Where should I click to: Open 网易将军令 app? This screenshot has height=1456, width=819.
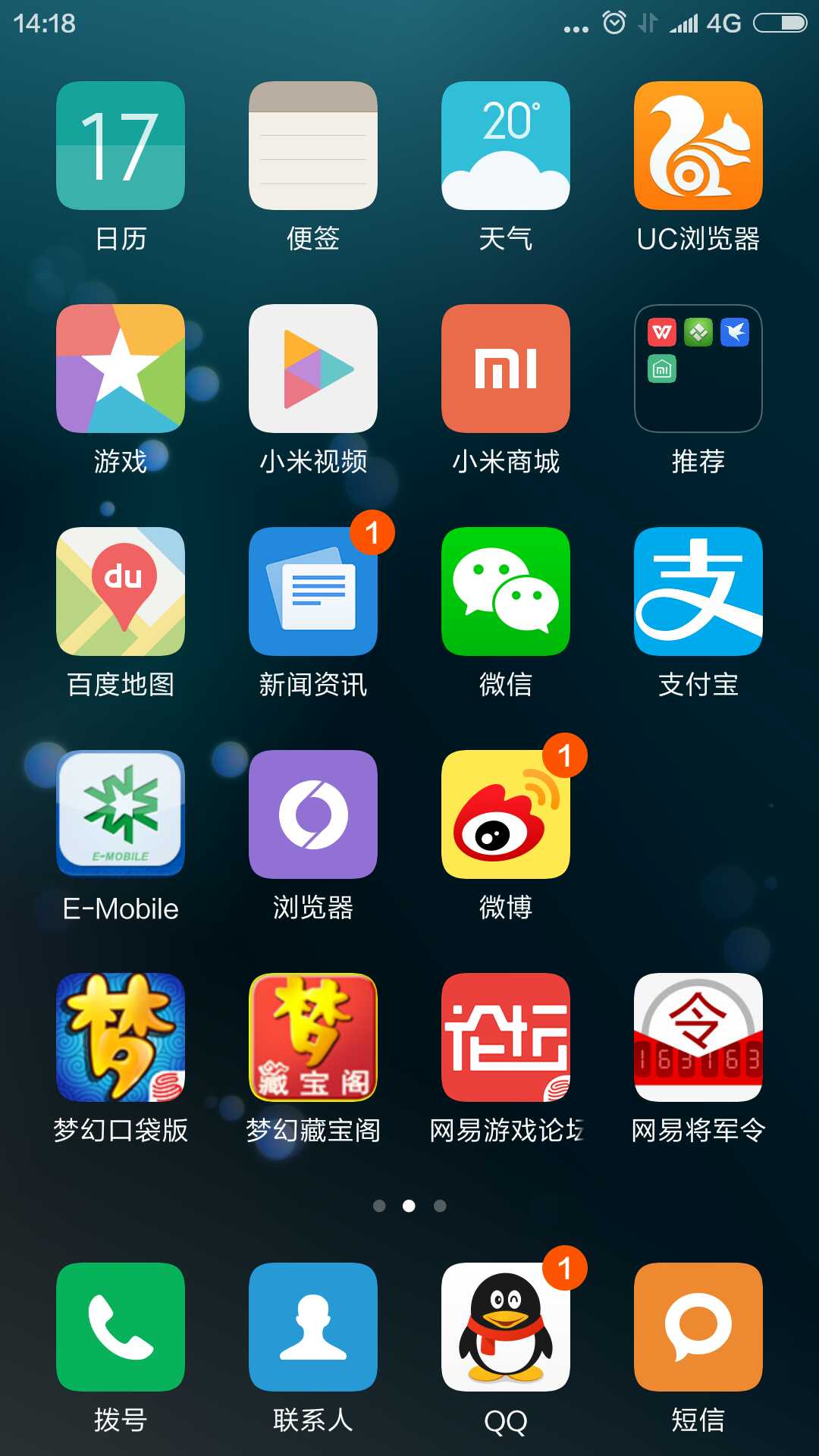point(698,1037)
